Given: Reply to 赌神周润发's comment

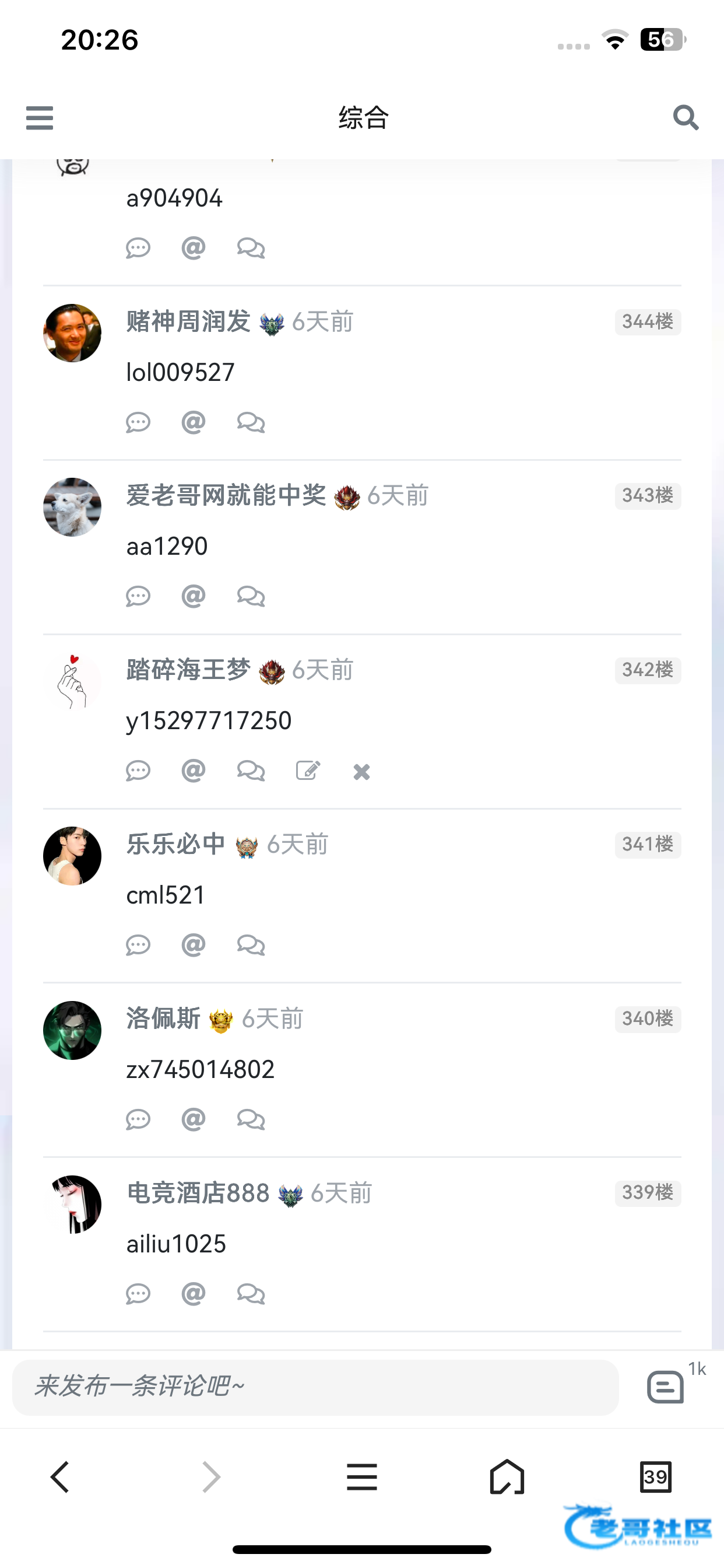Looking at the screenshot, I should click(x=138, y=422).
